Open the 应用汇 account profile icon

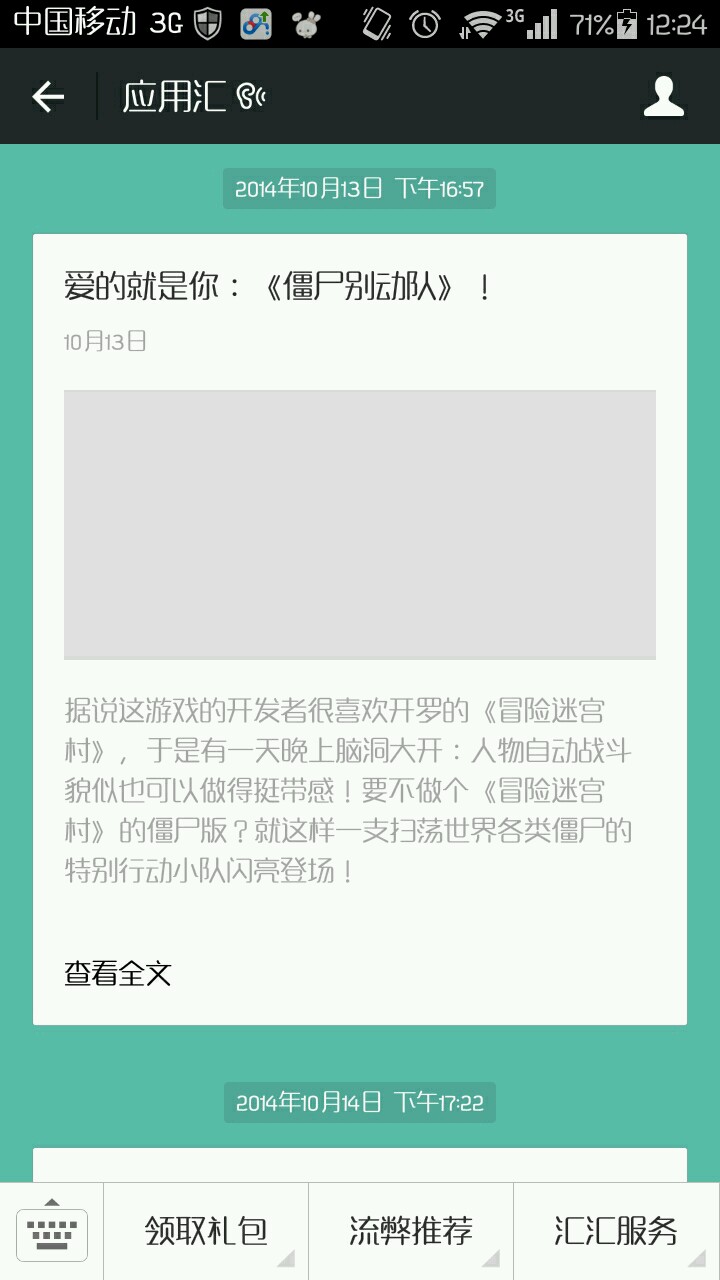663,97
